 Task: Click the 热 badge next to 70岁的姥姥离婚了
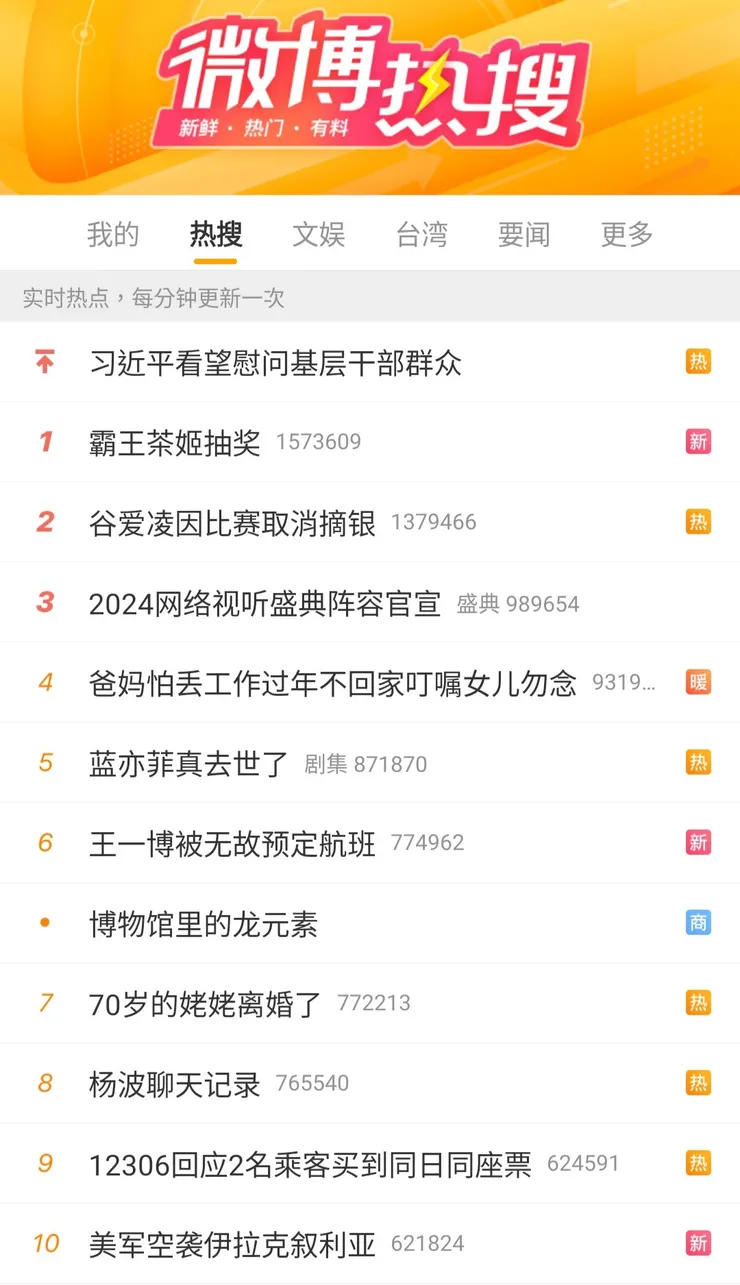click(x=698, y=1003)
